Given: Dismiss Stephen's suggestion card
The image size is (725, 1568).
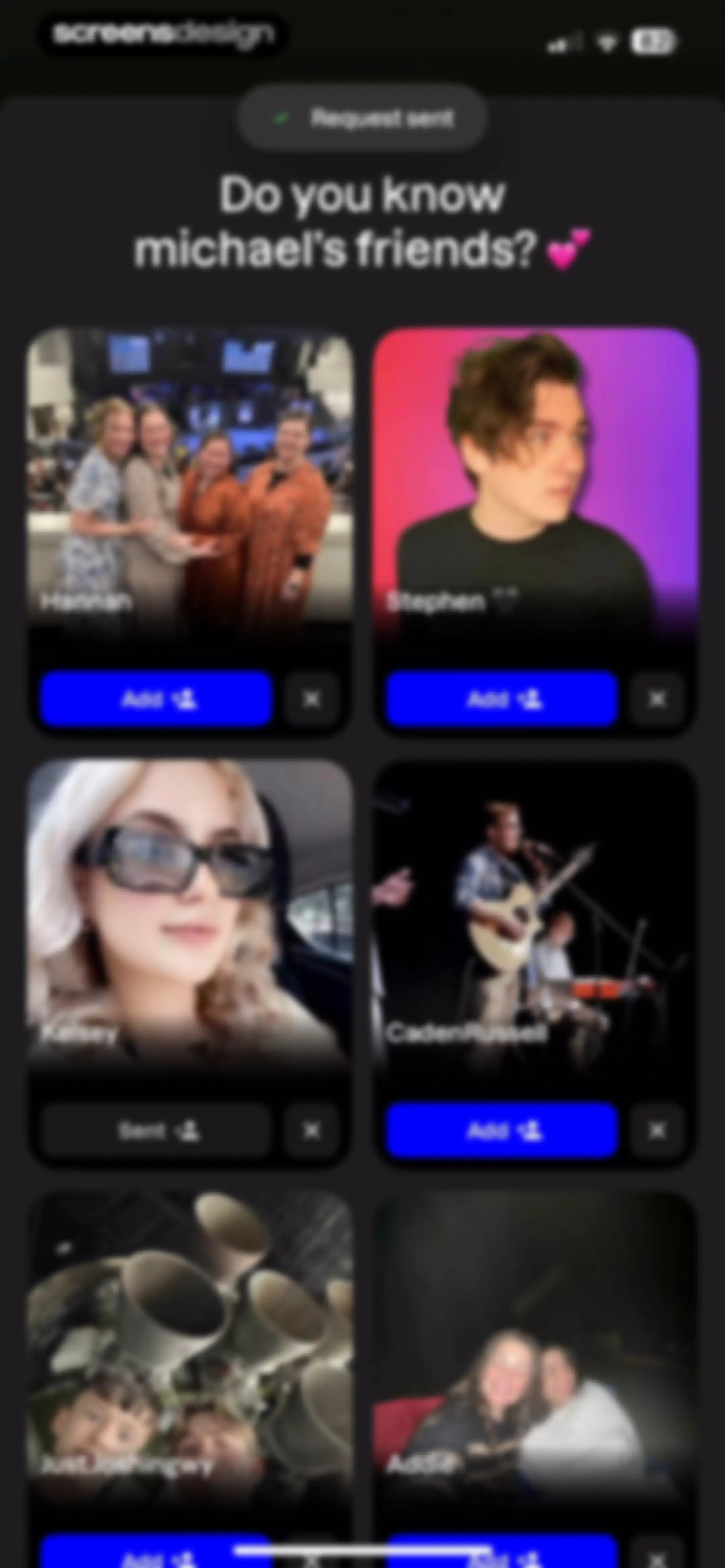Looking at the screenshot, I should (x=658, y=699).
